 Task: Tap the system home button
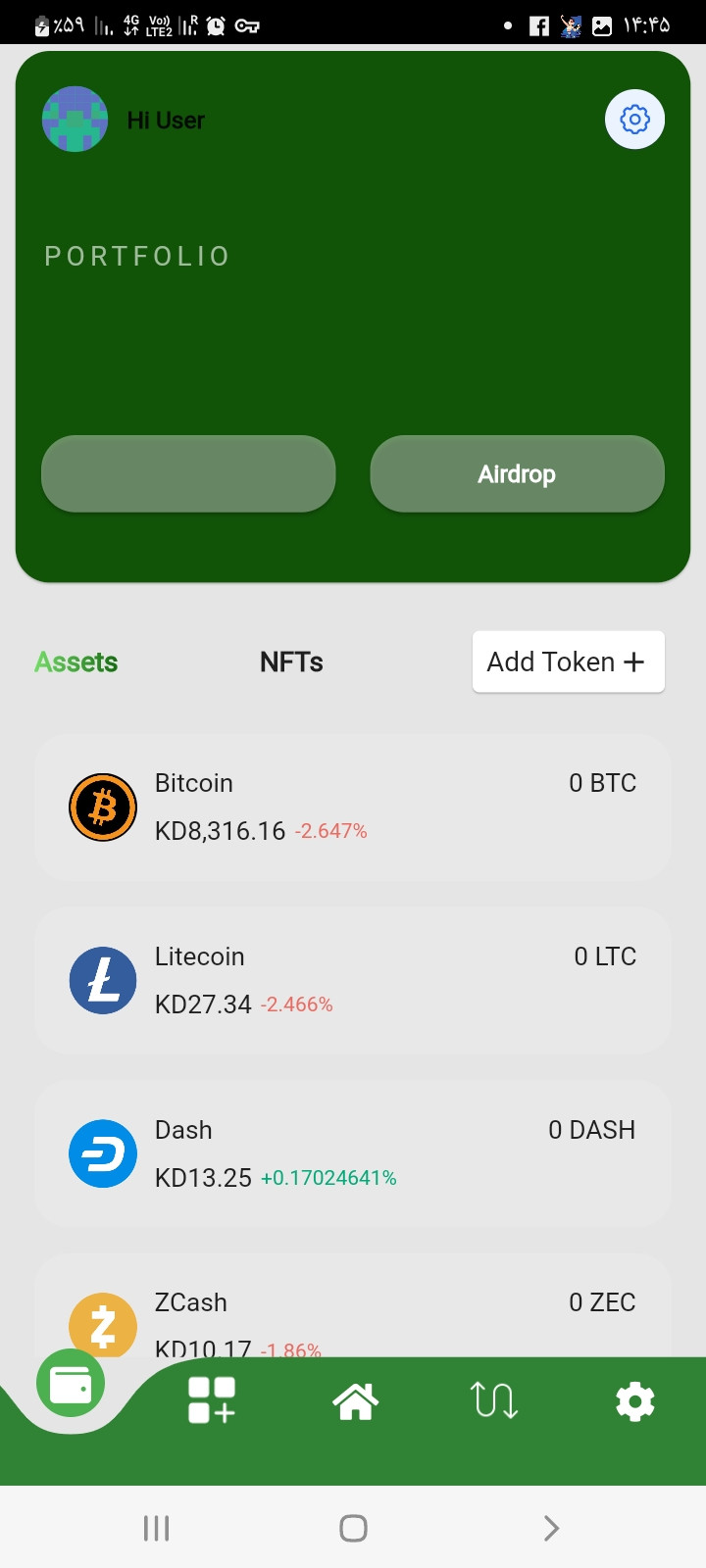(353, 1528)
